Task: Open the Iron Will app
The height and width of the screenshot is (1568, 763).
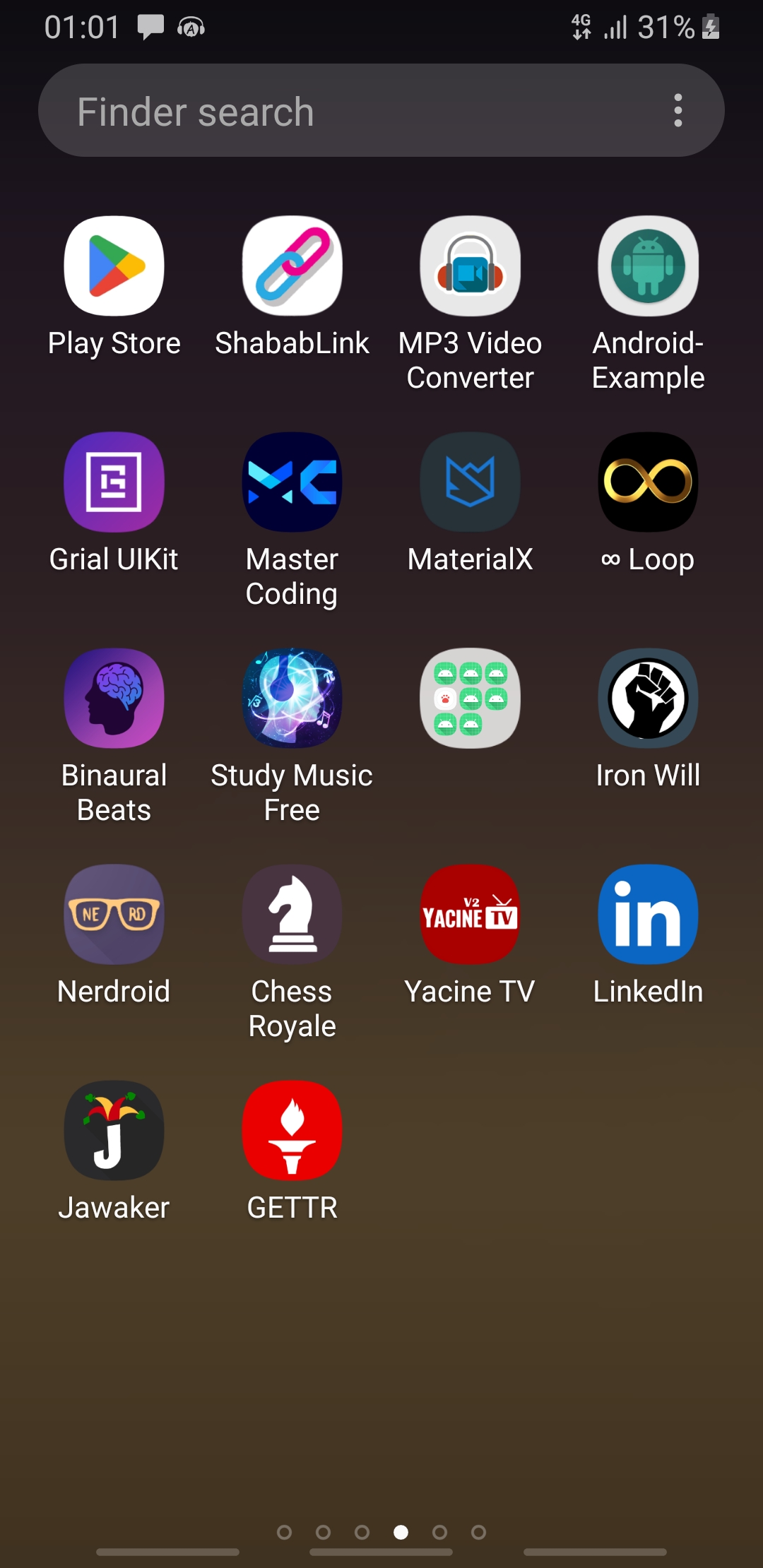Action: tap(649, 699)
